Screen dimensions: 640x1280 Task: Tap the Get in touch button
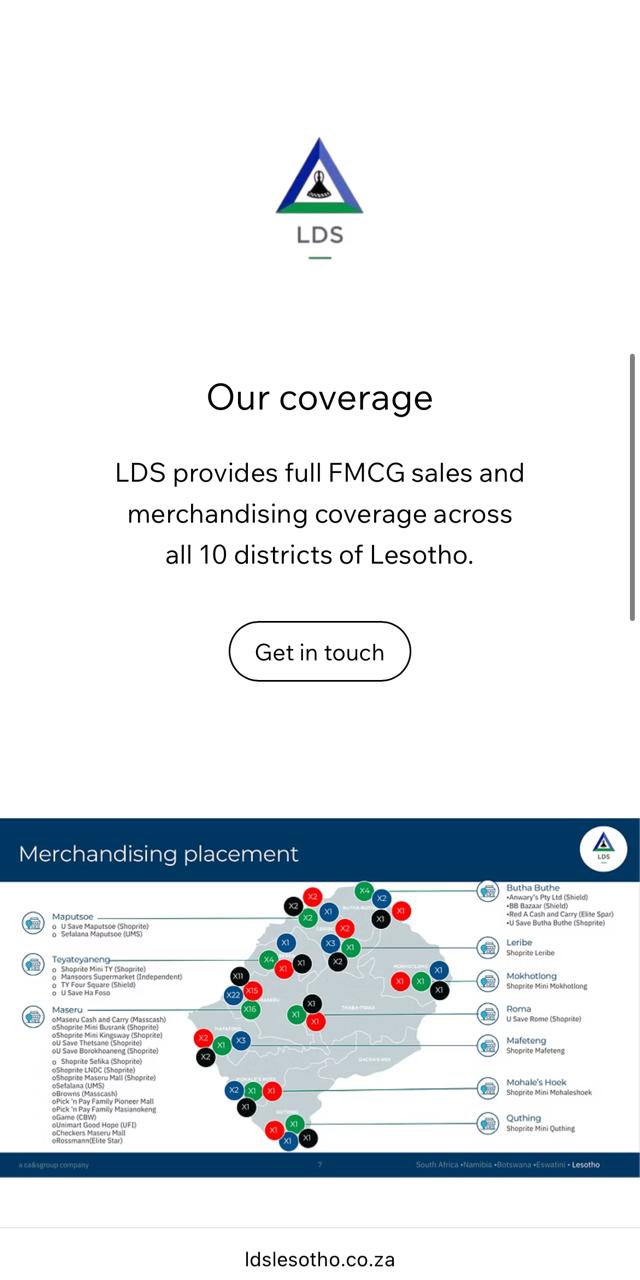tap(320, 652)
